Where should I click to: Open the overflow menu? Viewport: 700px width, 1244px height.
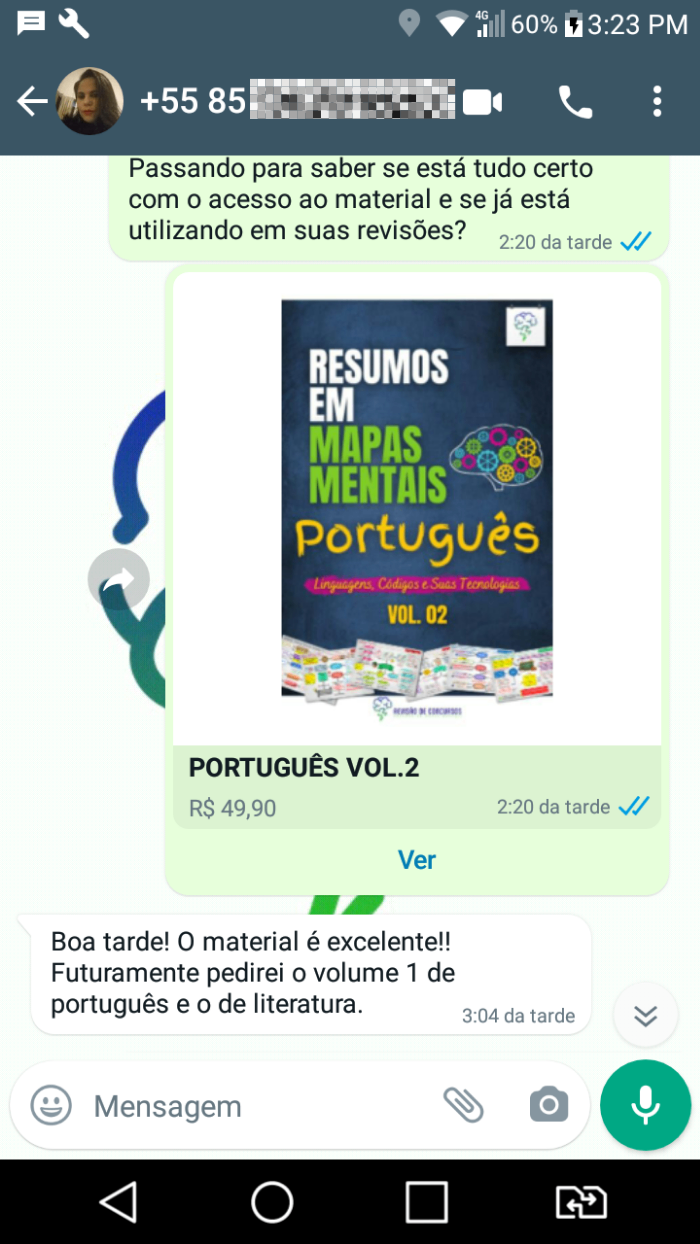pos(656,101)
